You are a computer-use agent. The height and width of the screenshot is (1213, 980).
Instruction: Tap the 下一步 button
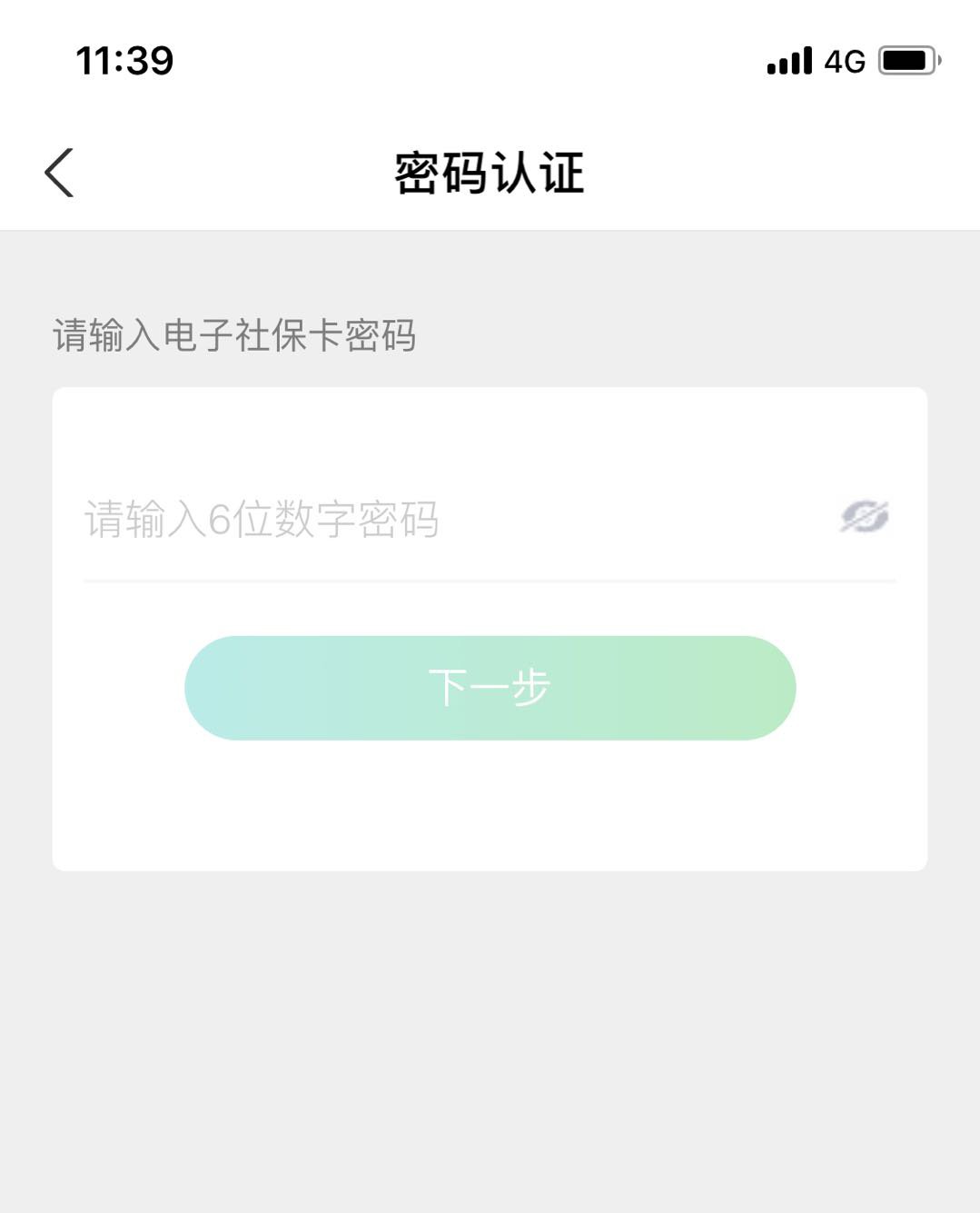click(490, 688)
